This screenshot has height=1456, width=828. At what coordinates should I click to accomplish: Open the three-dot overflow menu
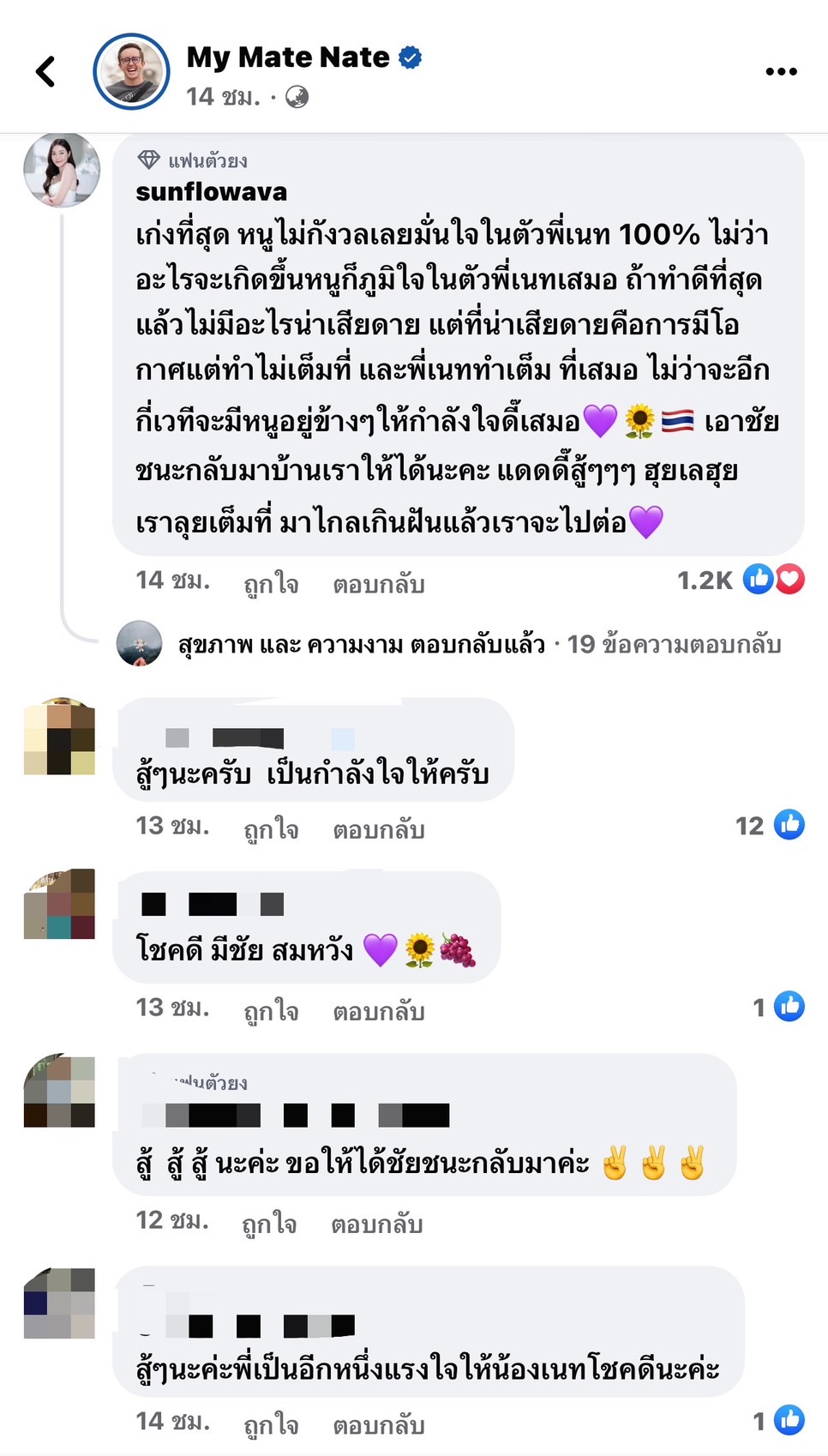click(x=781, y=72)
